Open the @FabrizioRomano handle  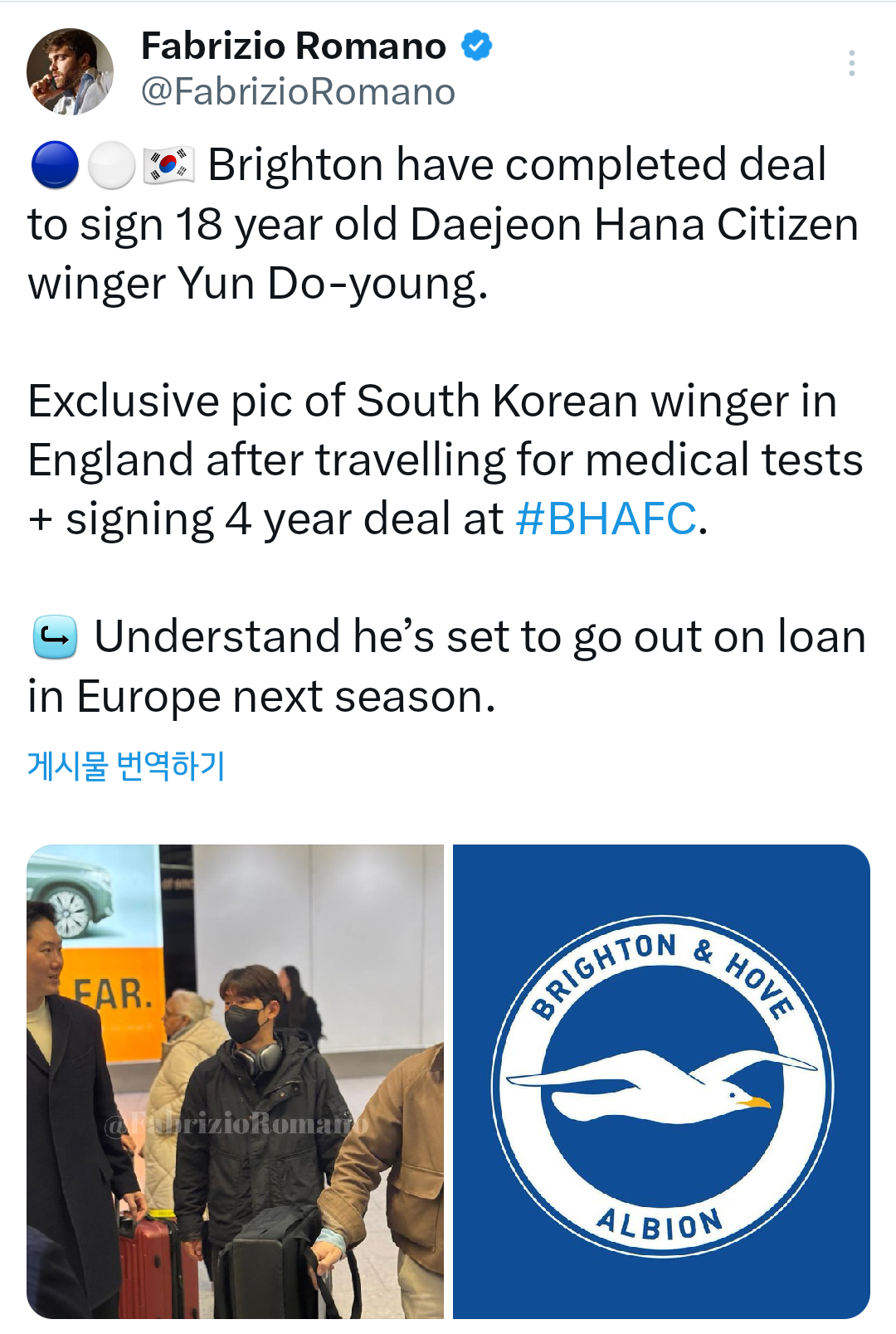tap(298, 92)
